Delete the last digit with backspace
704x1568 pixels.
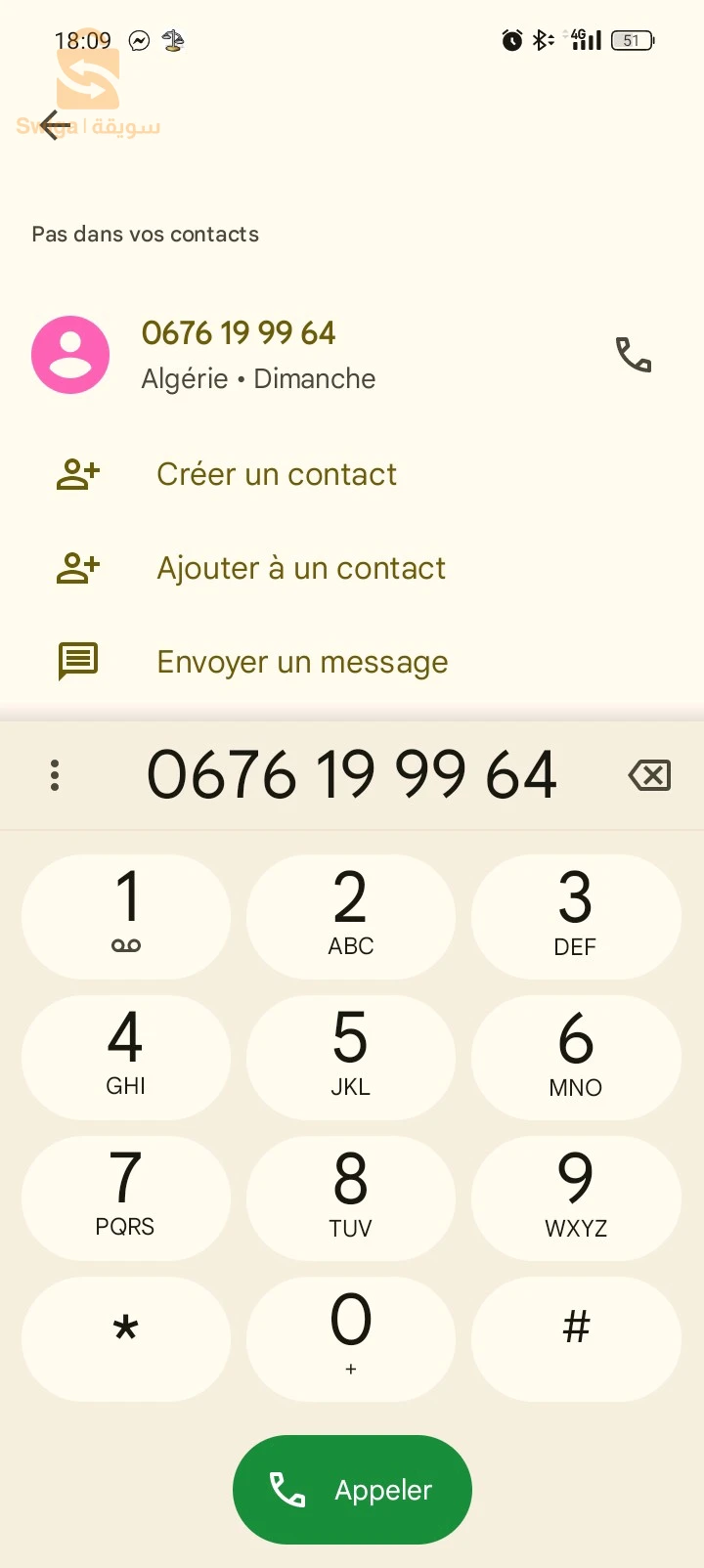[649, 775]
